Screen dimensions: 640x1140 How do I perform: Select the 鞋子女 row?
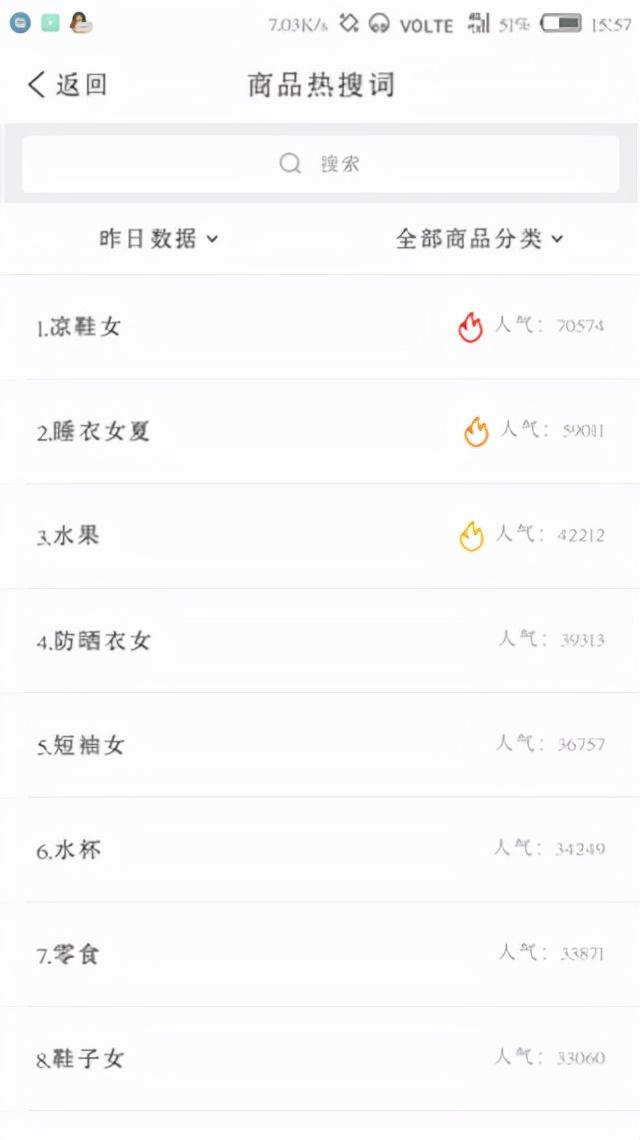coord(82,1059)
